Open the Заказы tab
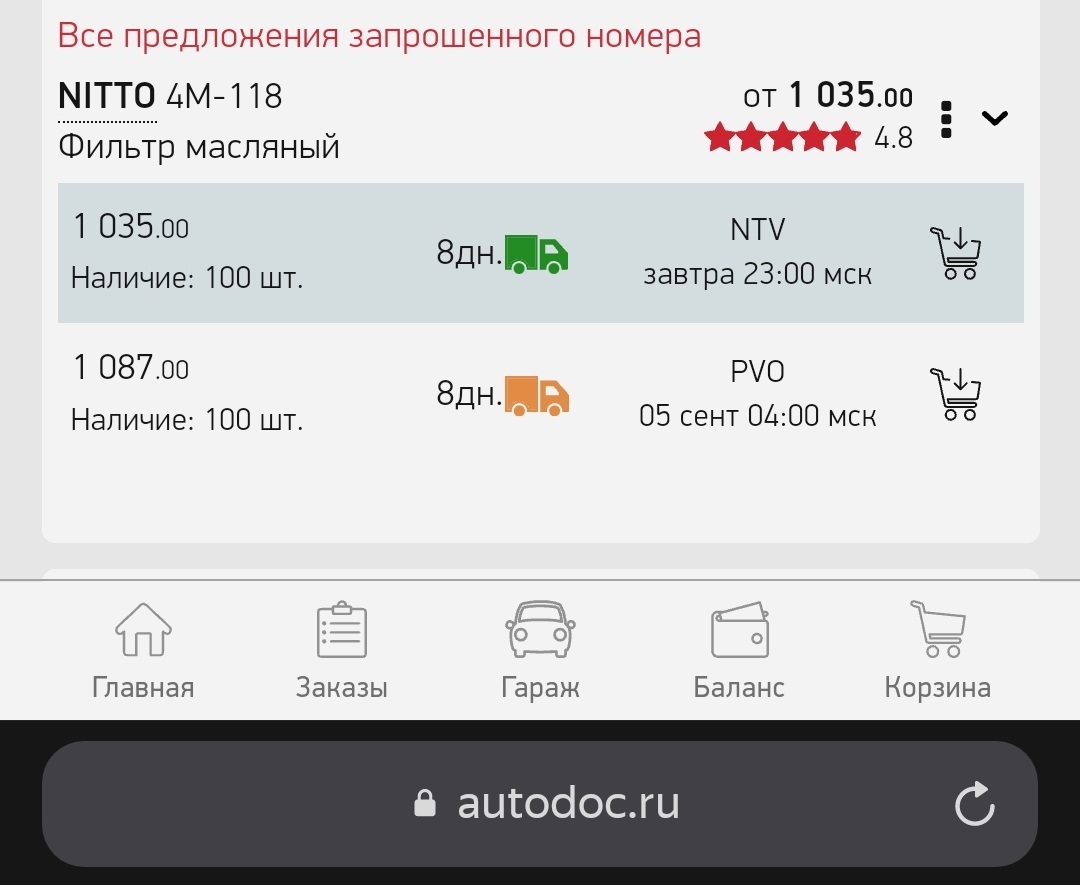This screenshot has height=885, width=1080. 341,650
